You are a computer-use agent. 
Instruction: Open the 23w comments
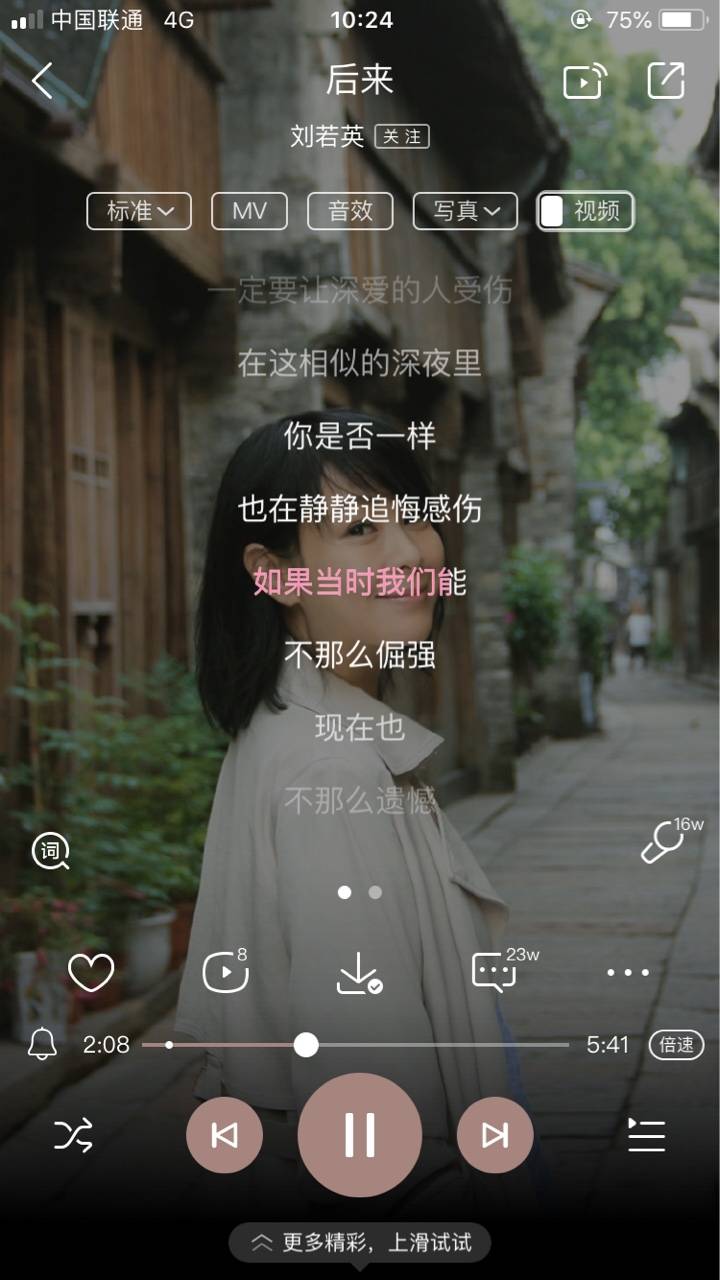pos(495,972)
